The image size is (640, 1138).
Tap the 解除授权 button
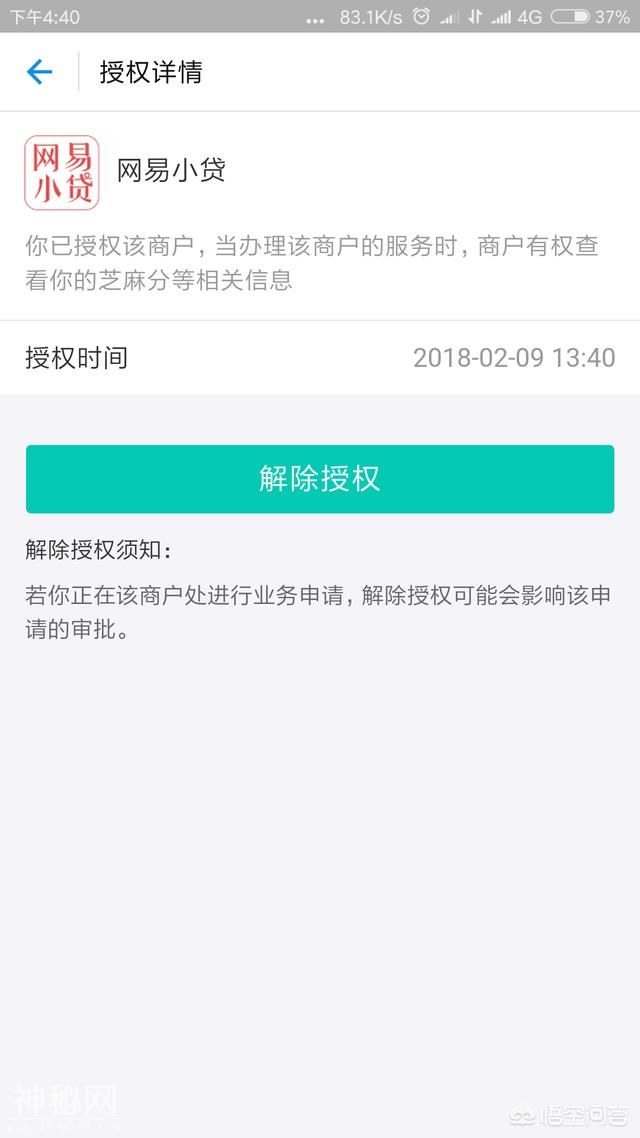(x=320, y=479)
